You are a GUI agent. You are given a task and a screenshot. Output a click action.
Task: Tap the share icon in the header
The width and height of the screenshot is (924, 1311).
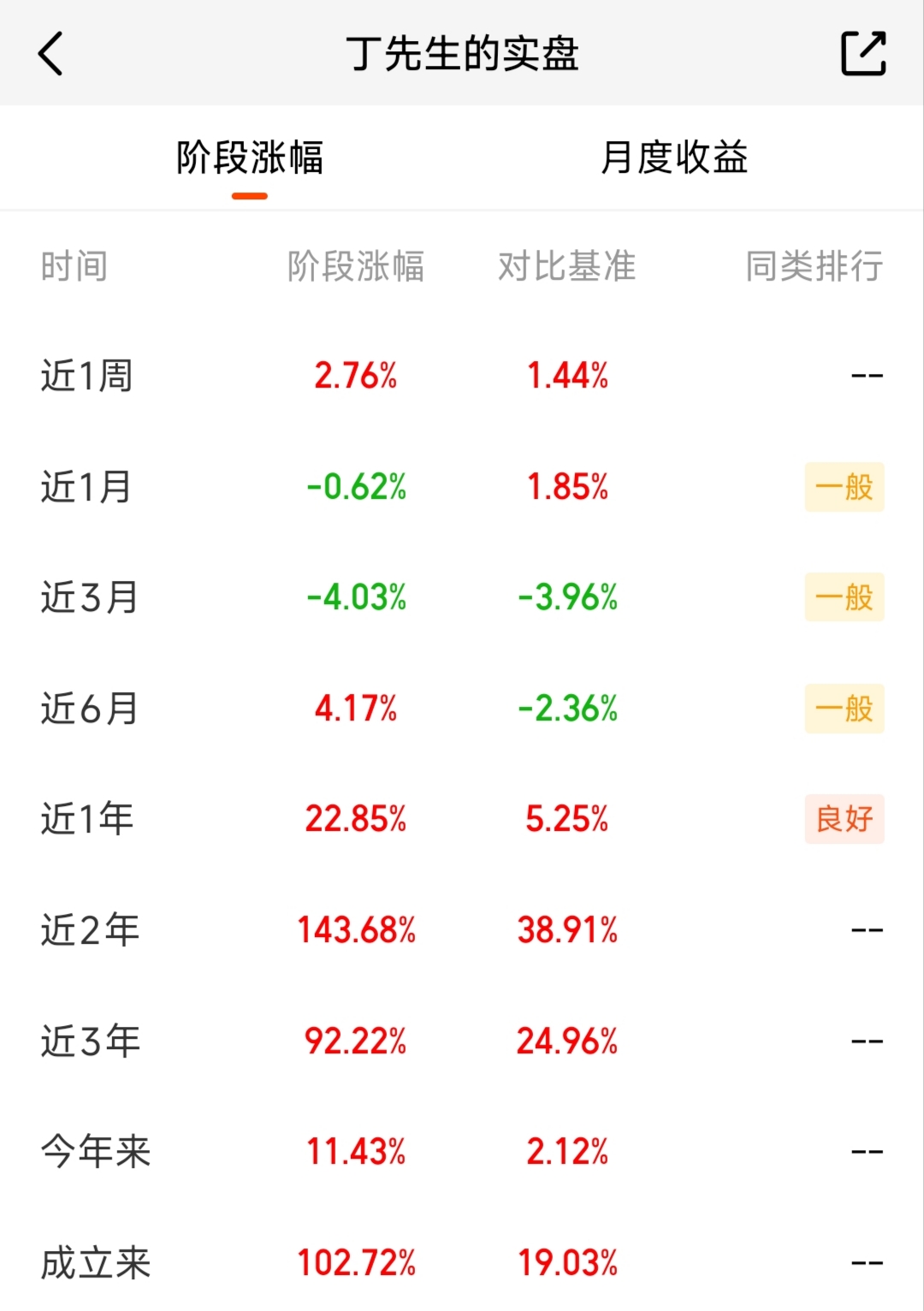pos(863,53)
